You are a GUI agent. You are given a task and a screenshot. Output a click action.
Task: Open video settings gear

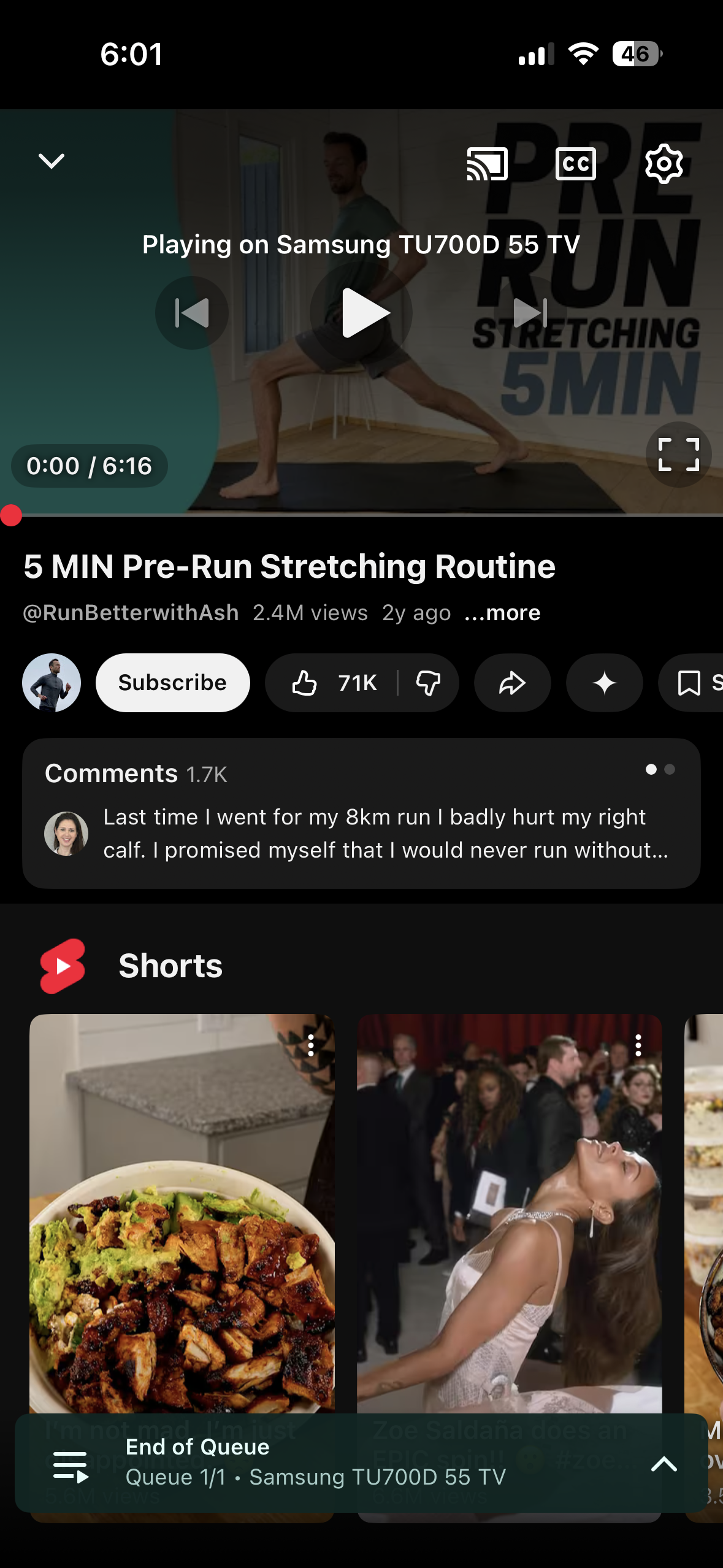click(x=664, y=164)
